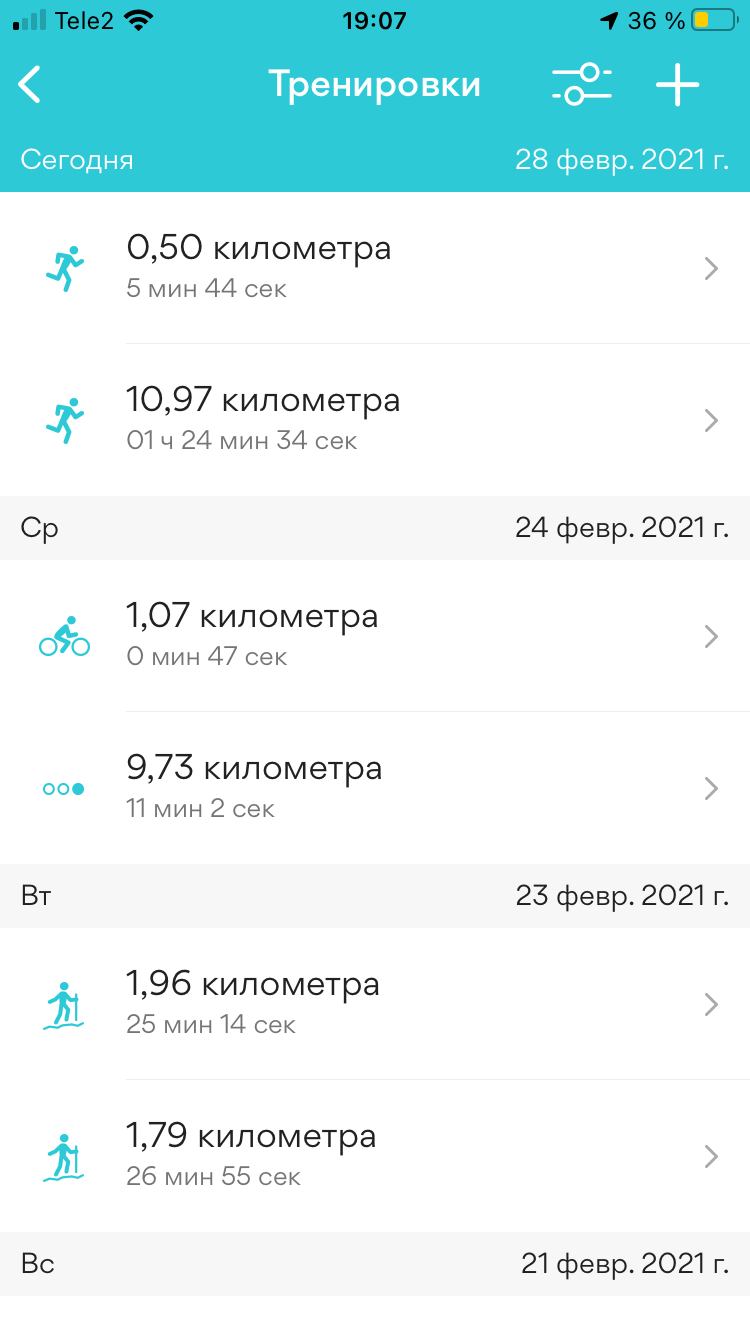
Task: Open the 0,50 километра running workout
Action: [375, 268]
